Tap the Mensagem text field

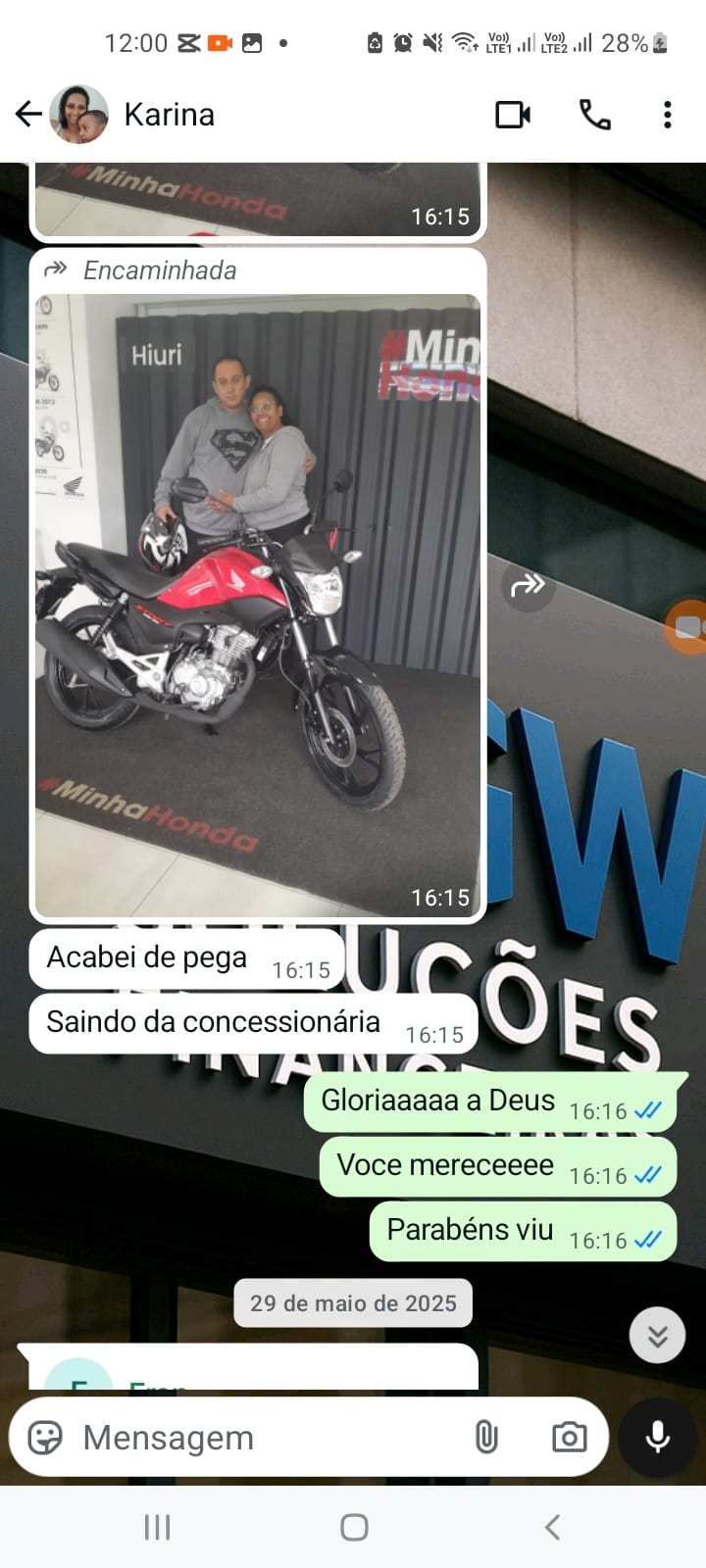pos(265,1437)
